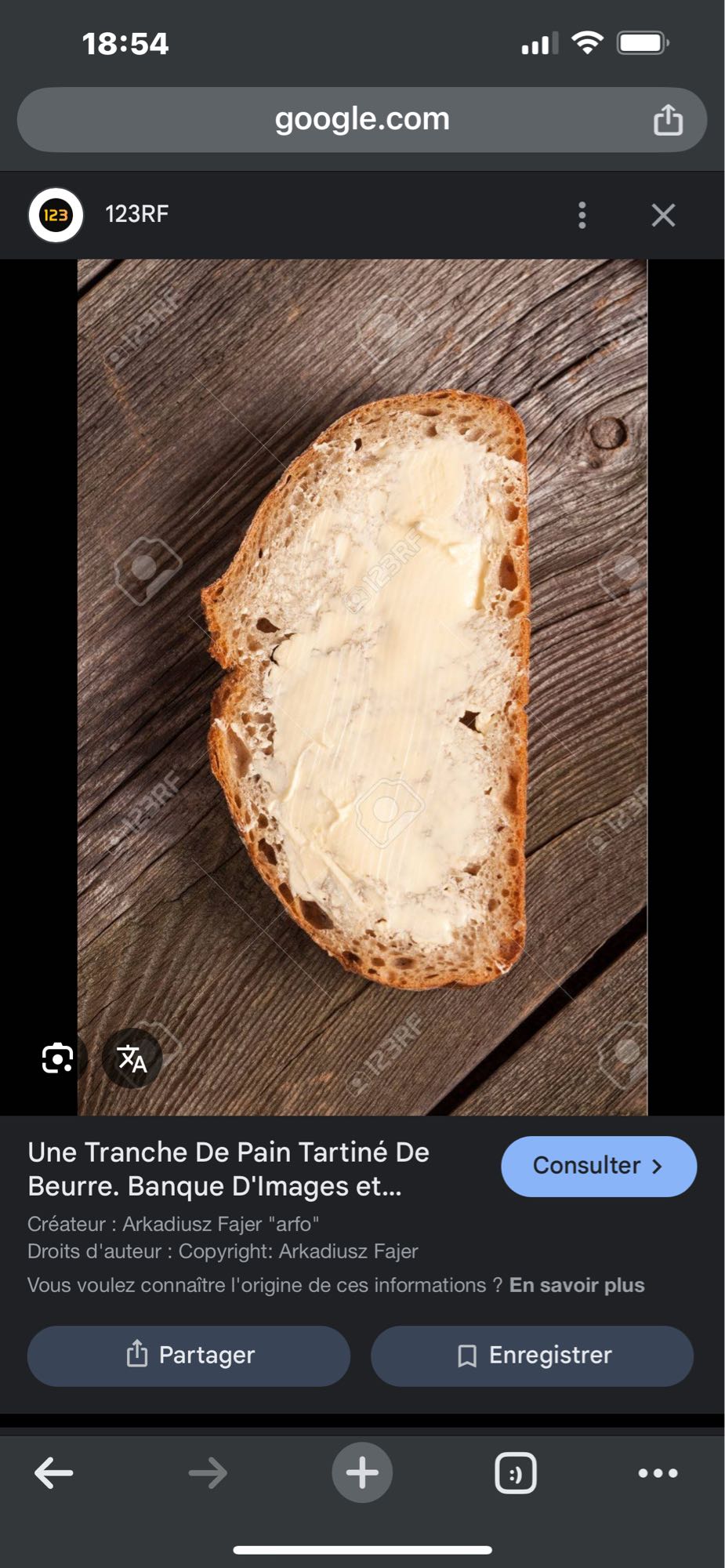Select the translate text icon

click(x=132, y=1058)
